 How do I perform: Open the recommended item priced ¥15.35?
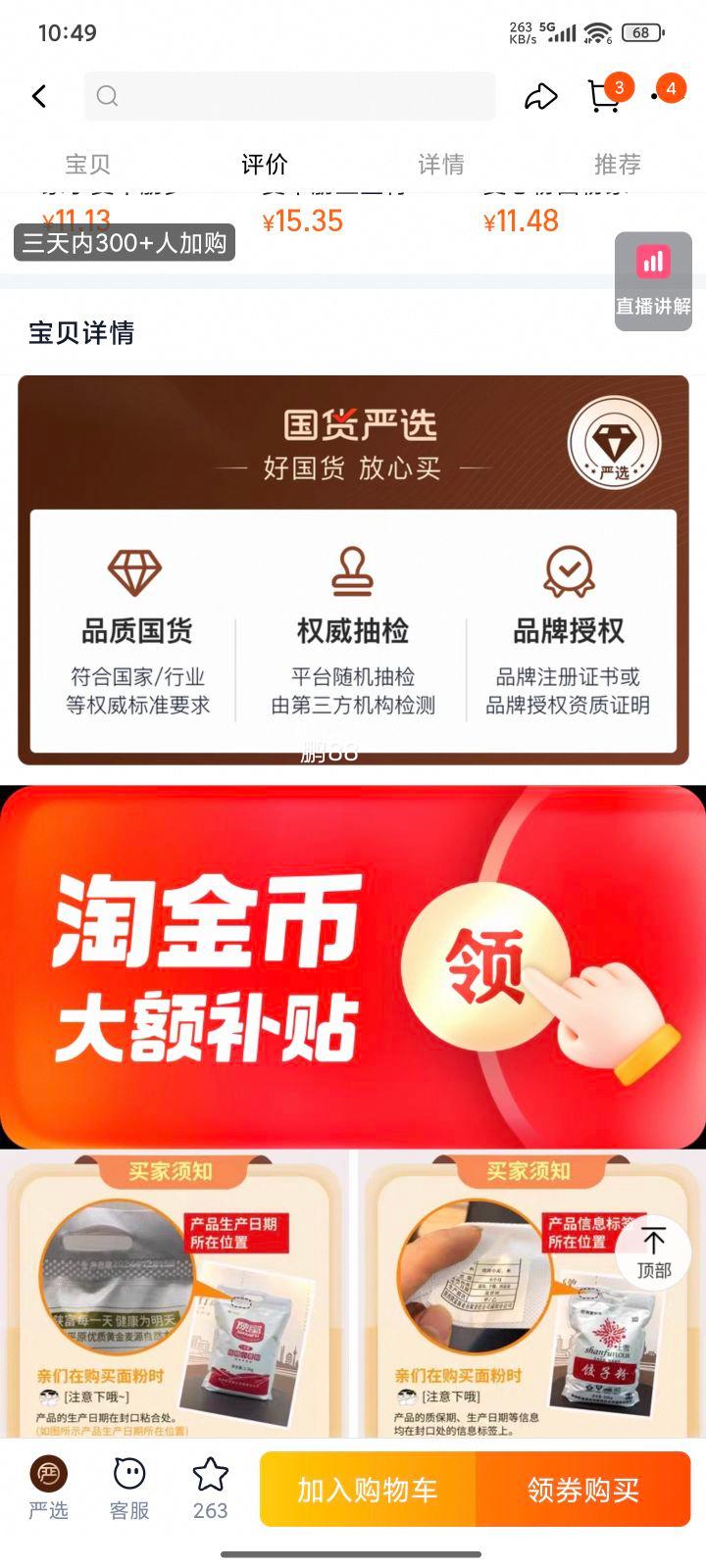tap(303, 220)
